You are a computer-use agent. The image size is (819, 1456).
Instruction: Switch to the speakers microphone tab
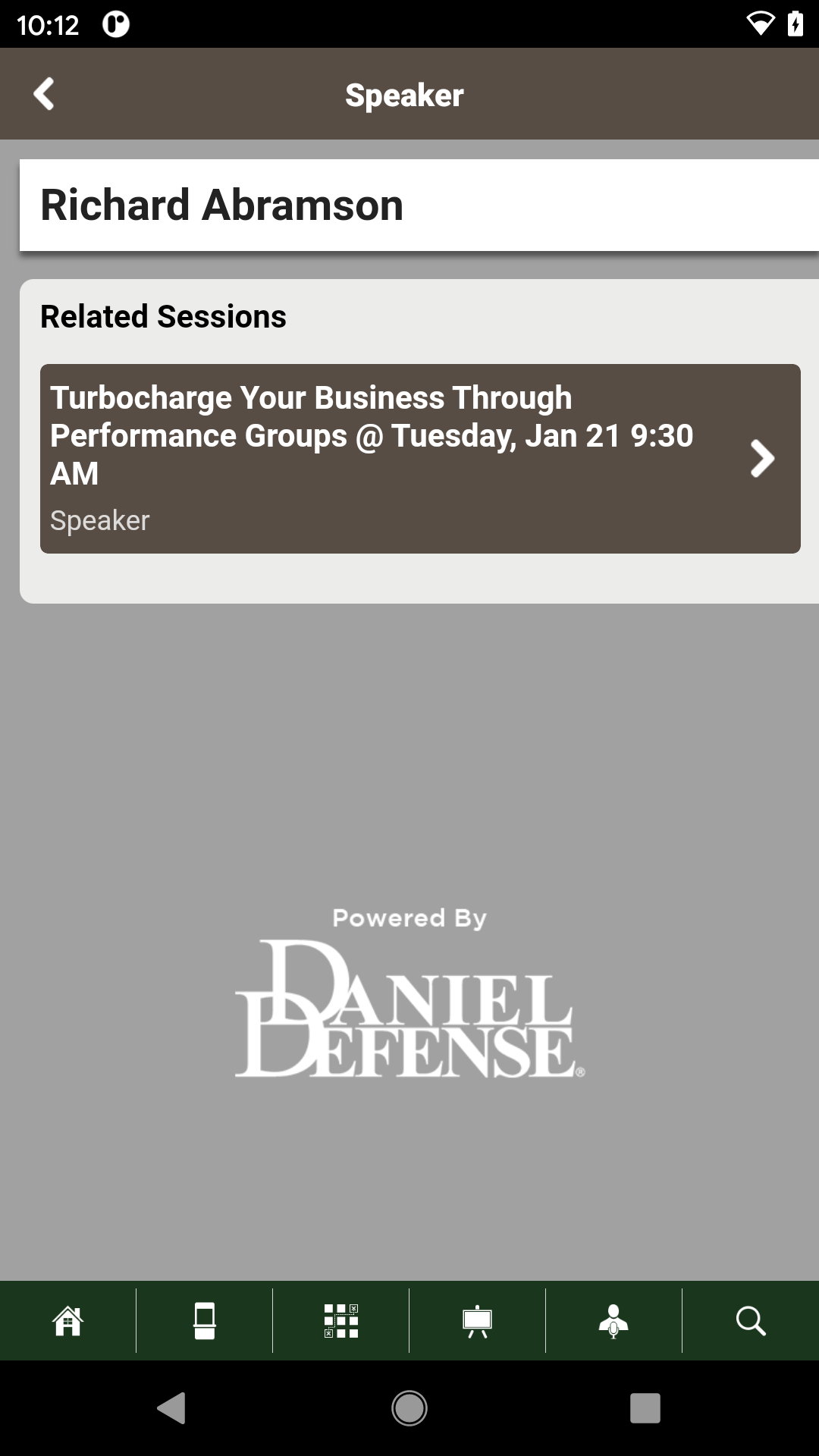click(613, 1321)
